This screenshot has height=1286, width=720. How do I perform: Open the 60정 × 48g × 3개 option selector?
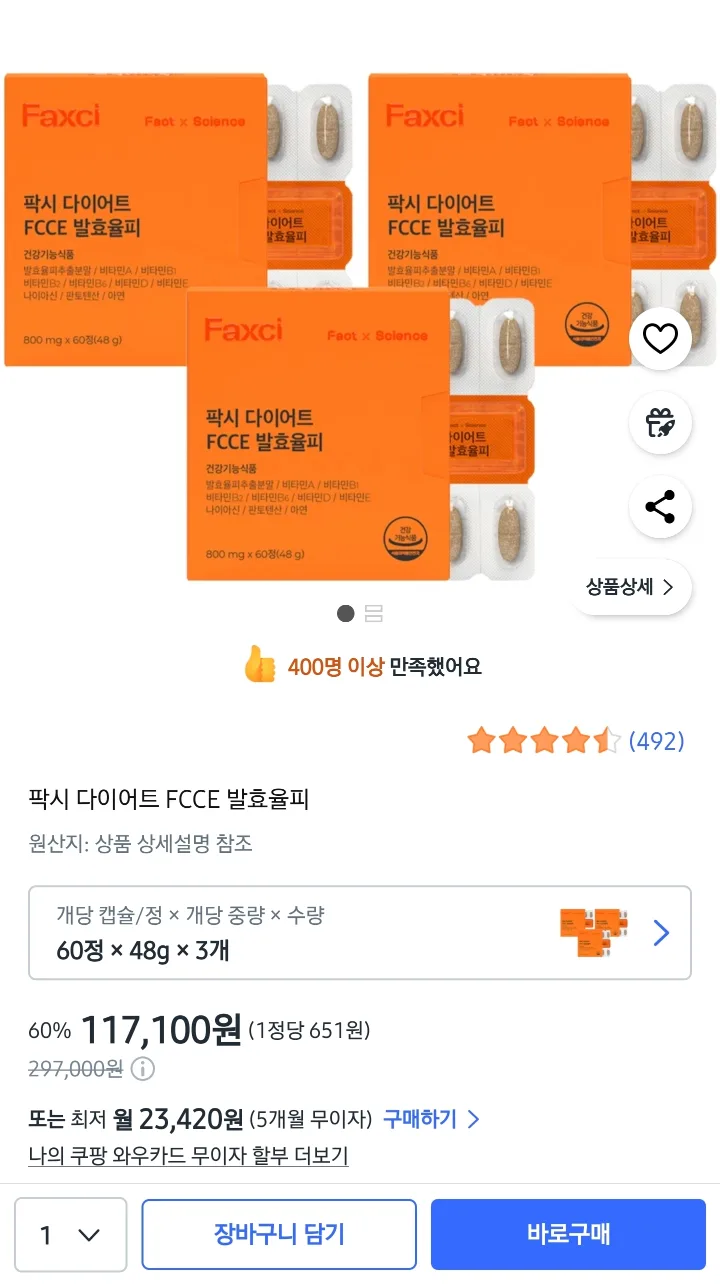tap(360, 933)
